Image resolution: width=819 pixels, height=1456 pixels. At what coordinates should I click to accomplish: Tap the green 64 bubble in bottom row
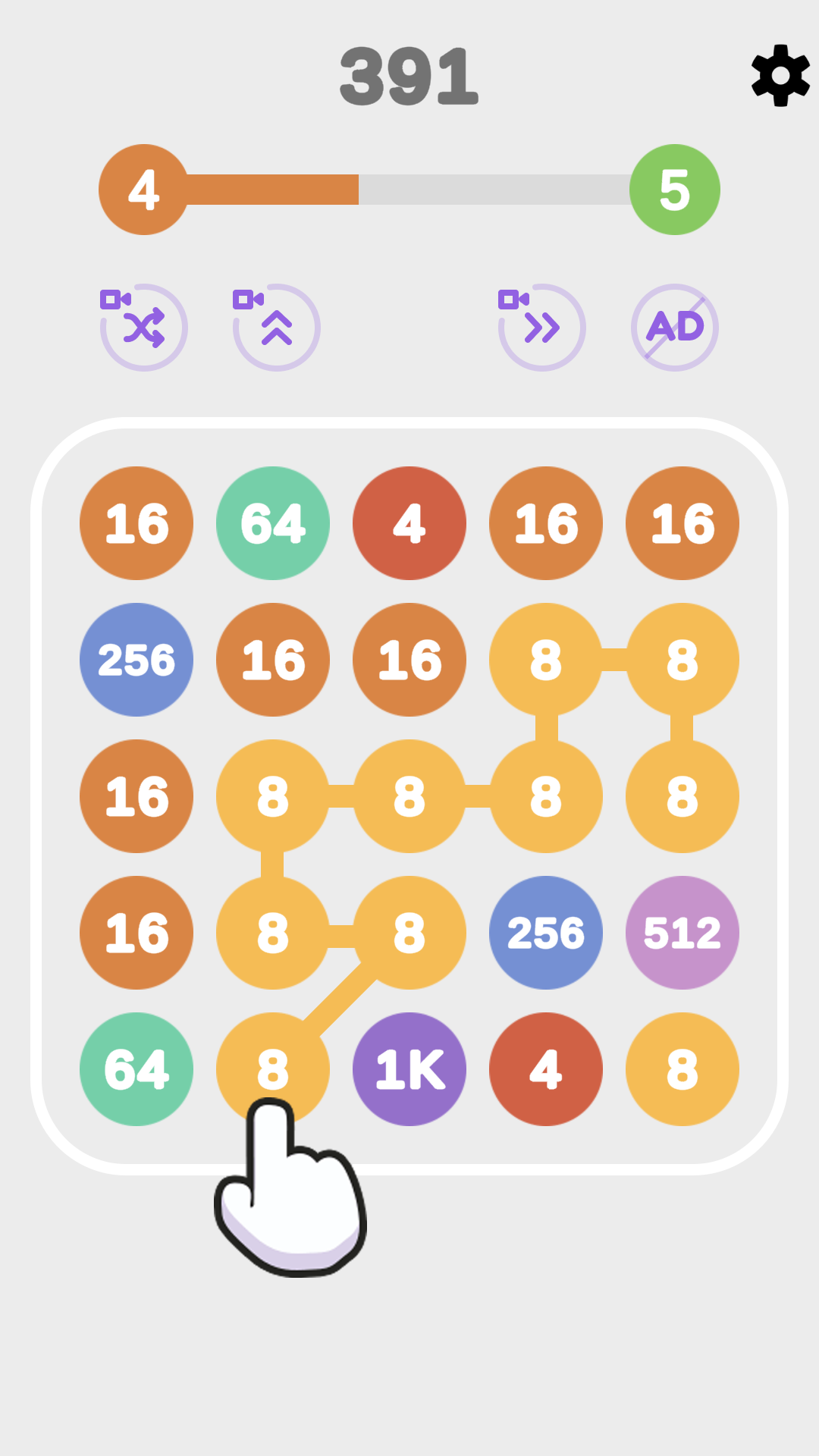[136, 1069]
